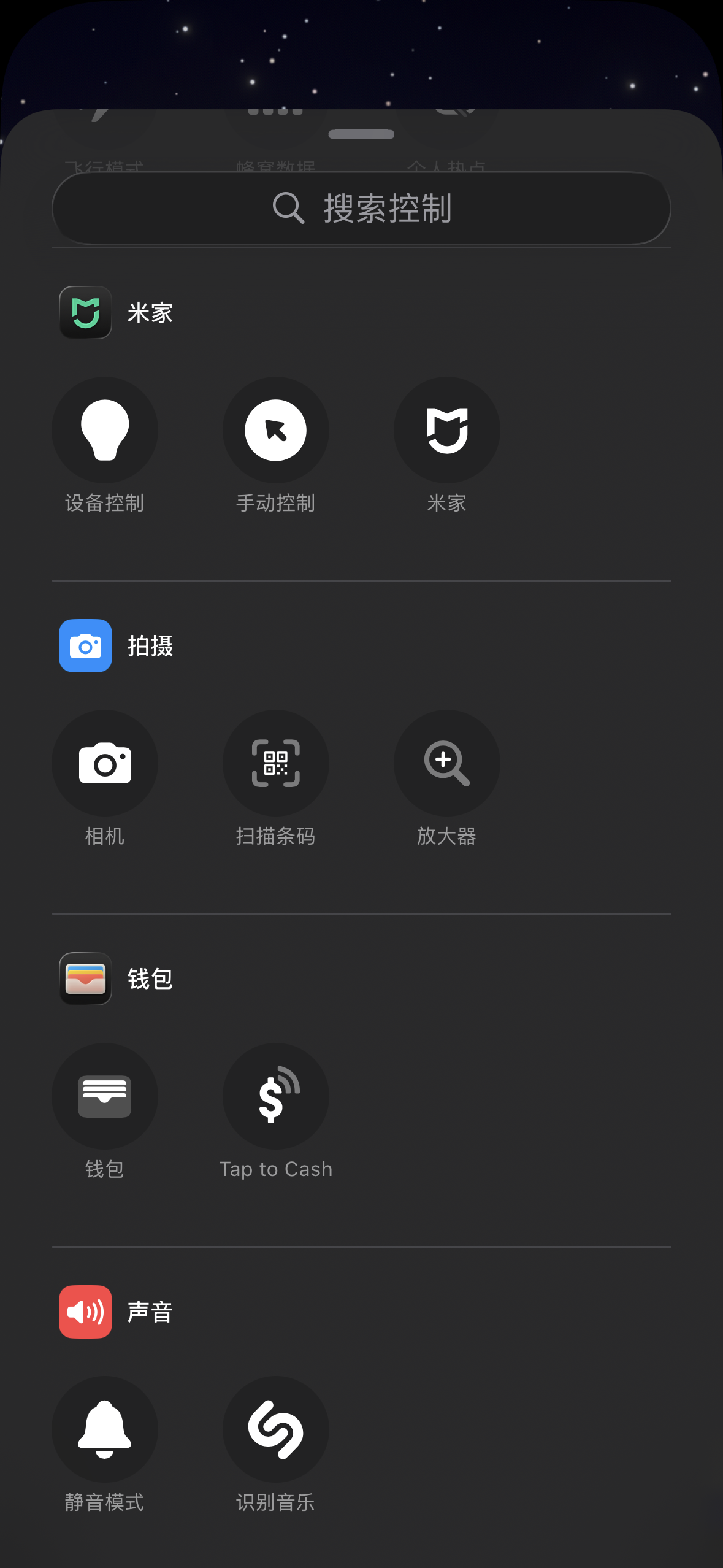Select the 扫描条码 code scanner control
Screen dimensions: 723x1568
coord(276,763)
